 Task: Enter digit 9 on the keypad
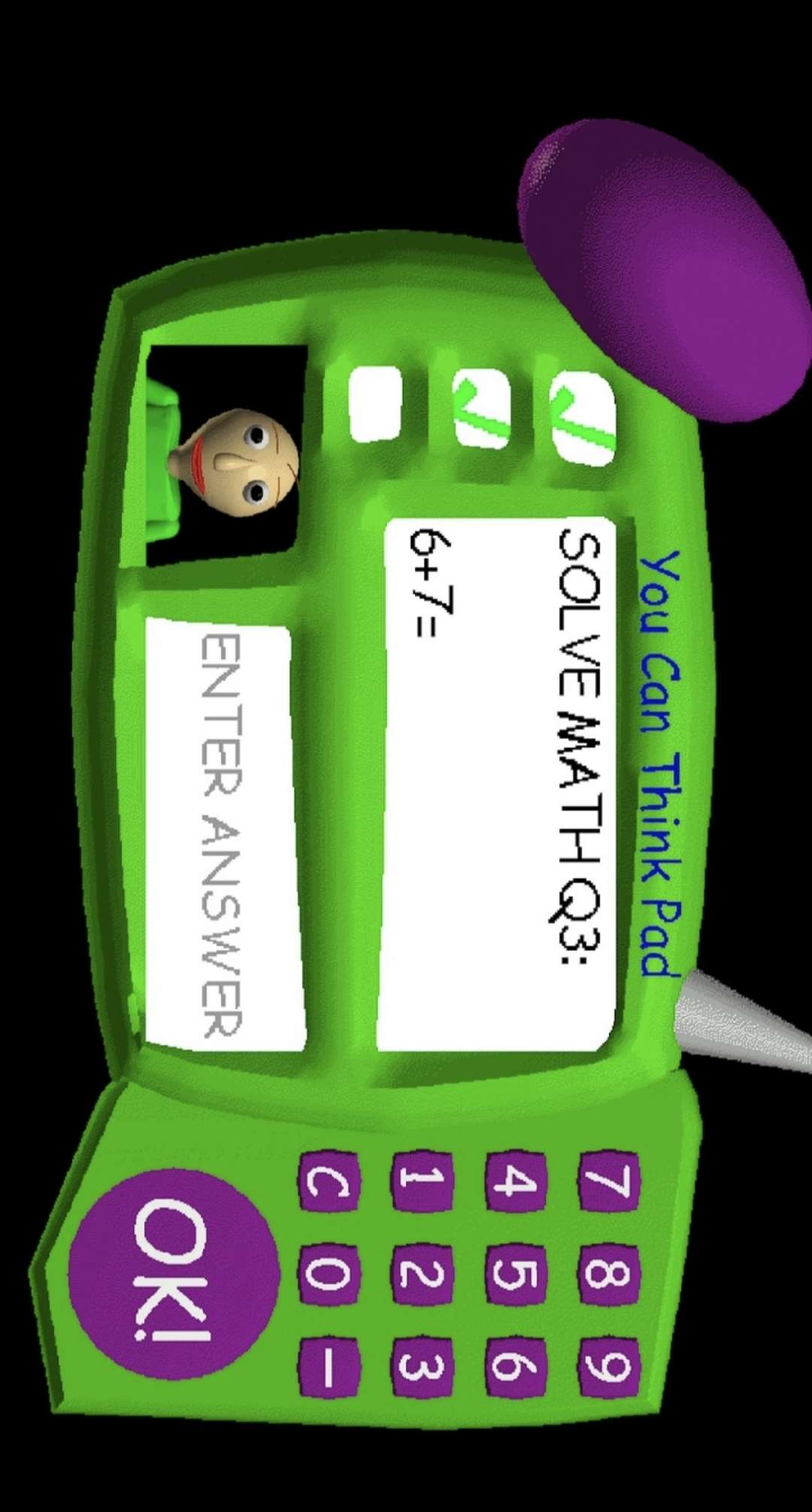(608, 1365)
